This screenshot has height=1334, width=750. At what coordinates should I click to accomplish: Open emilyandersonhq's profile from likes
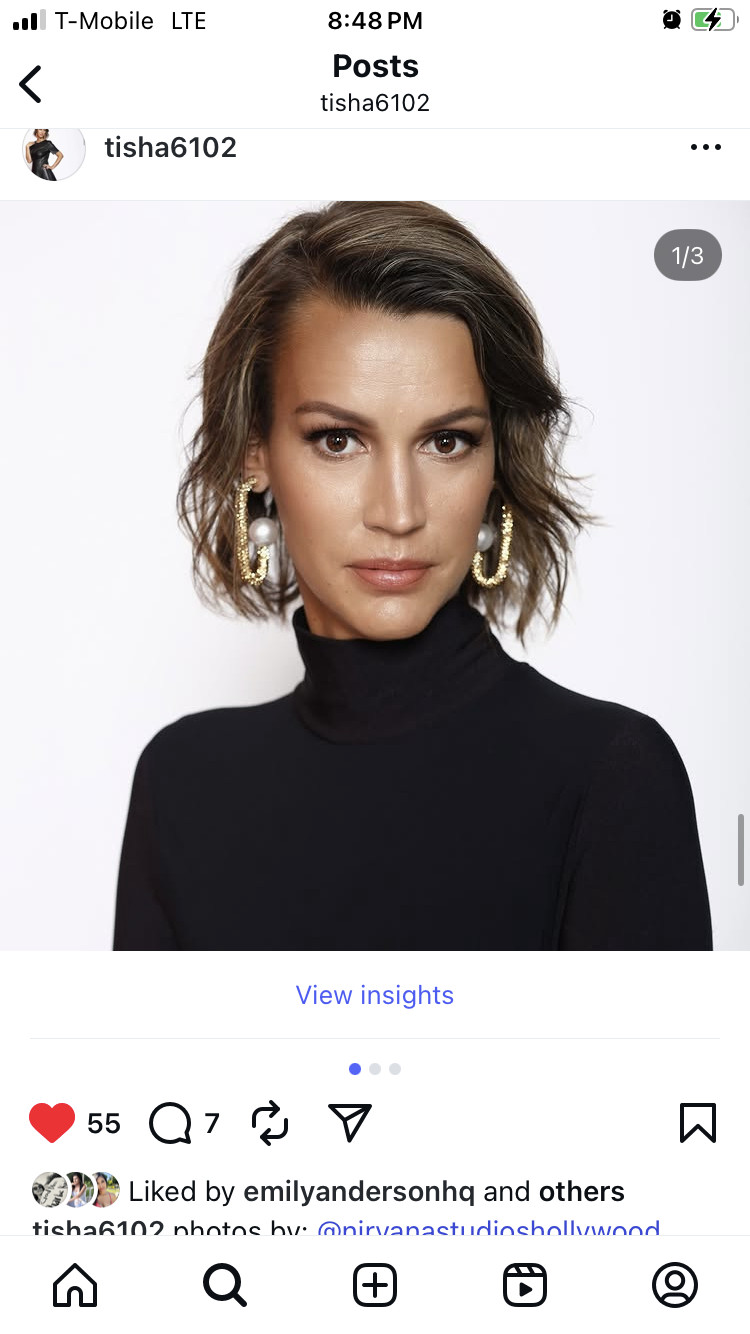(x=360, y=1192)
